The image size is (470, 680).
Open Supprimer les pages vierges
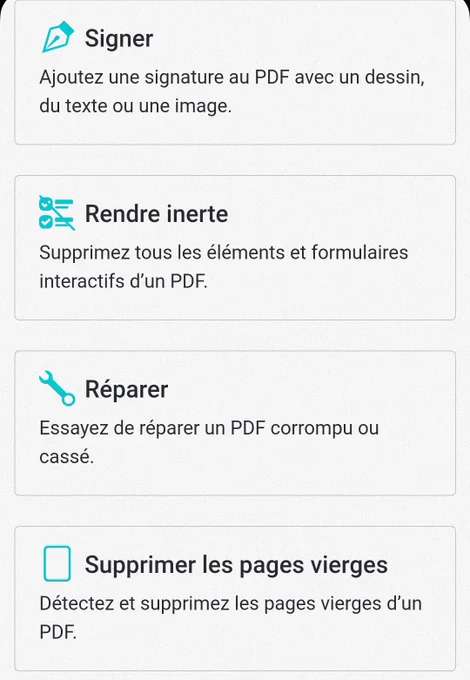point(235,598)
